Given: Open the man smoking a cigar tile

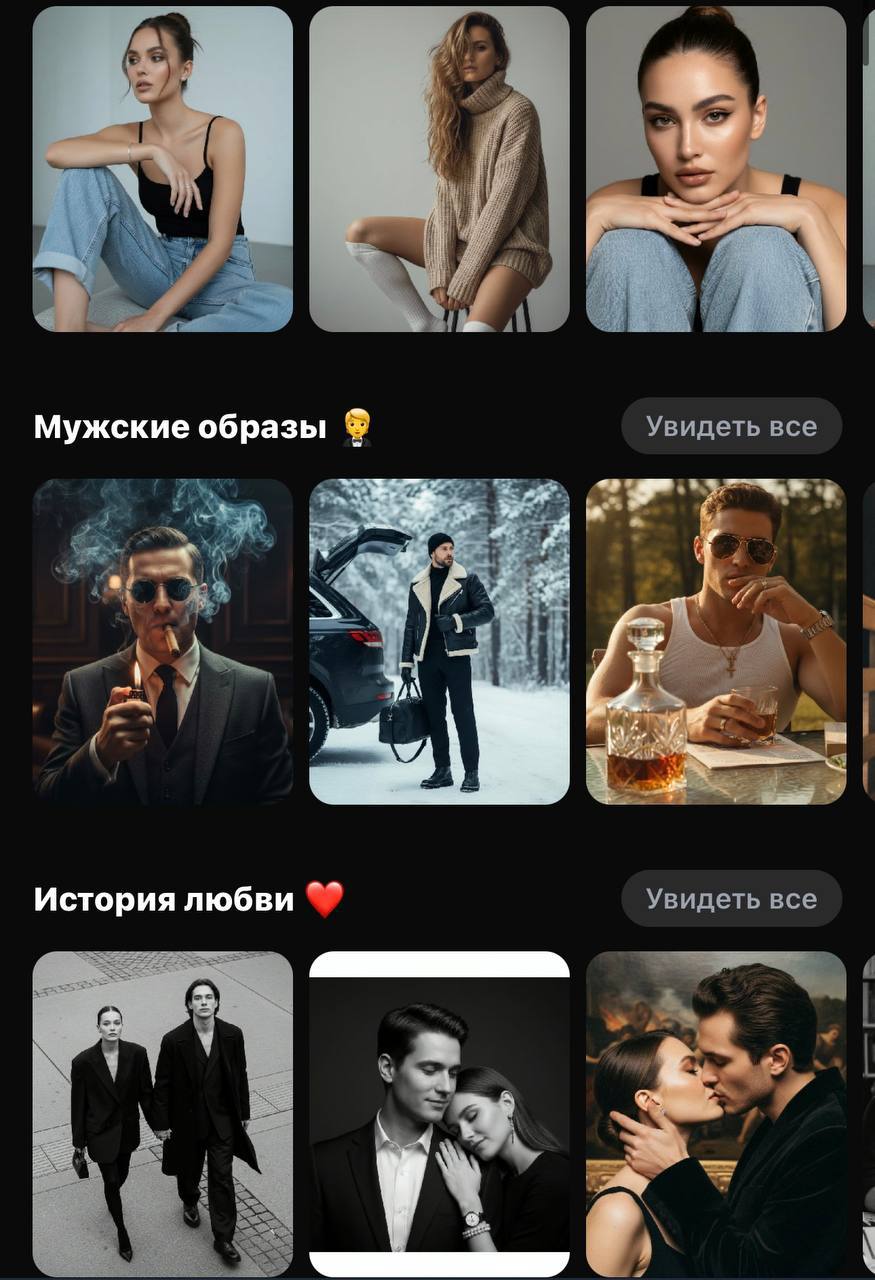Looking at the screenshot, I should pos(163,641).
